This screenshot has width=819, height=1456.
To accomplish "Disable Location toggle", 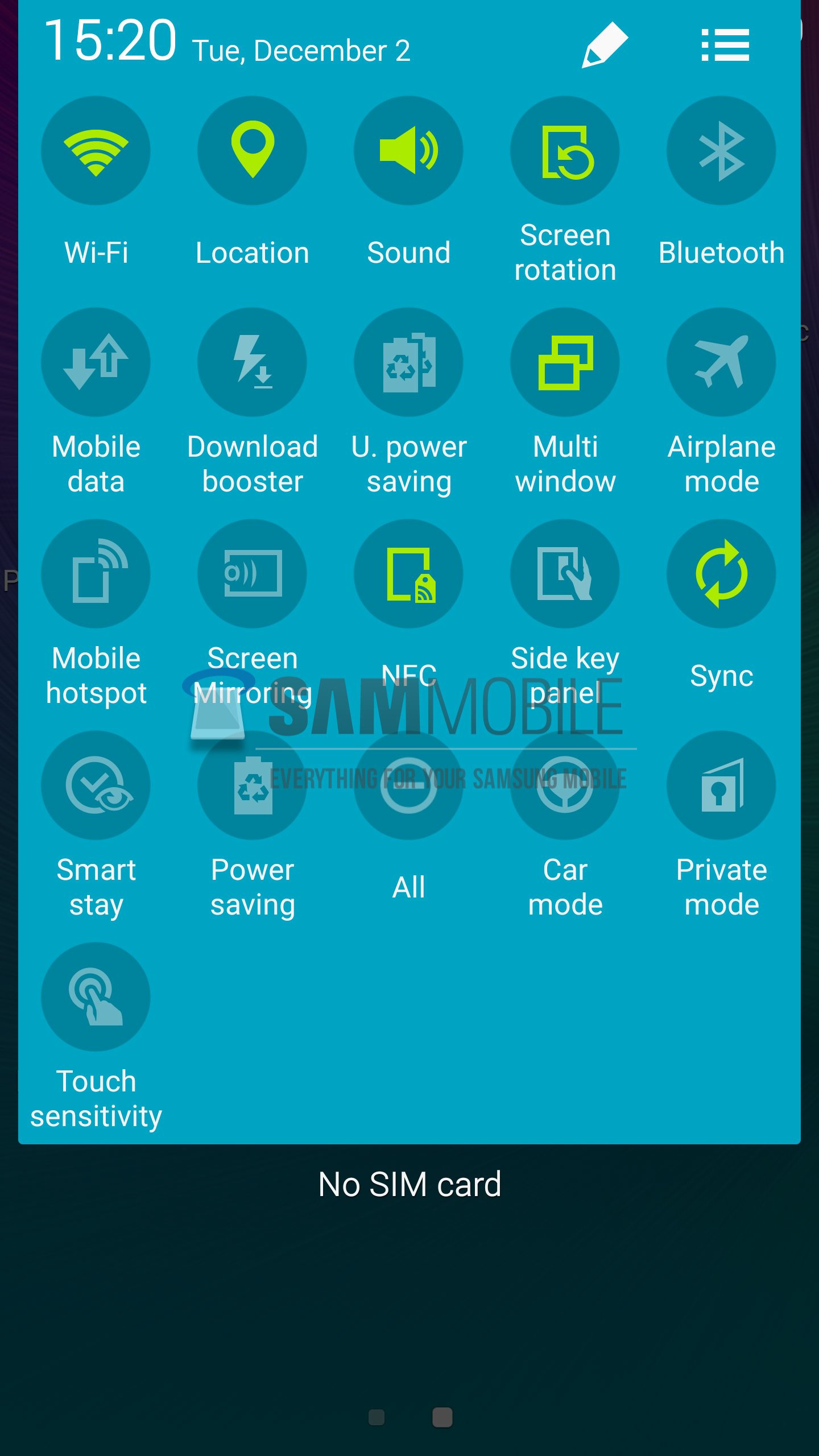I will pyautogui.click(x=252, y=151).
